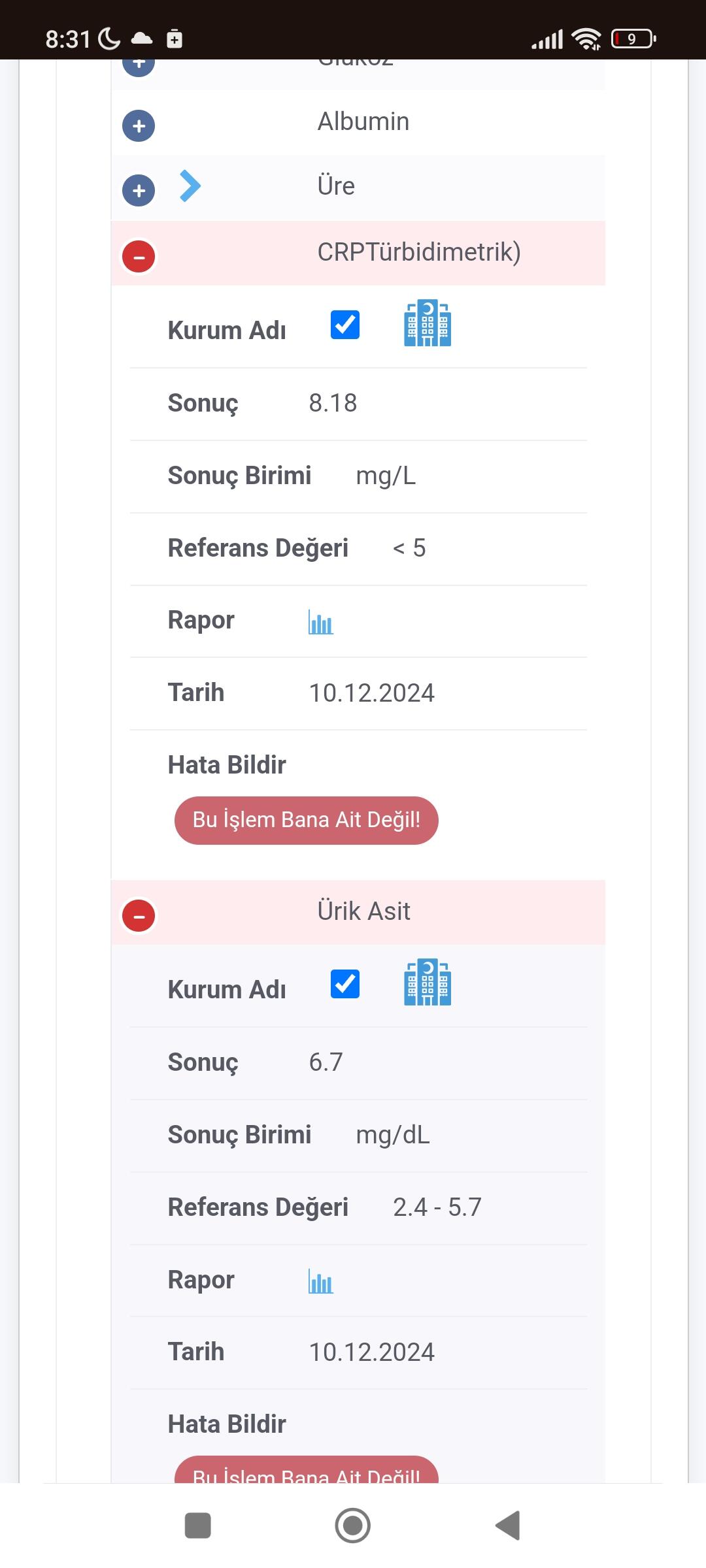Open the hospital icon in CRP section

(428, 323)
